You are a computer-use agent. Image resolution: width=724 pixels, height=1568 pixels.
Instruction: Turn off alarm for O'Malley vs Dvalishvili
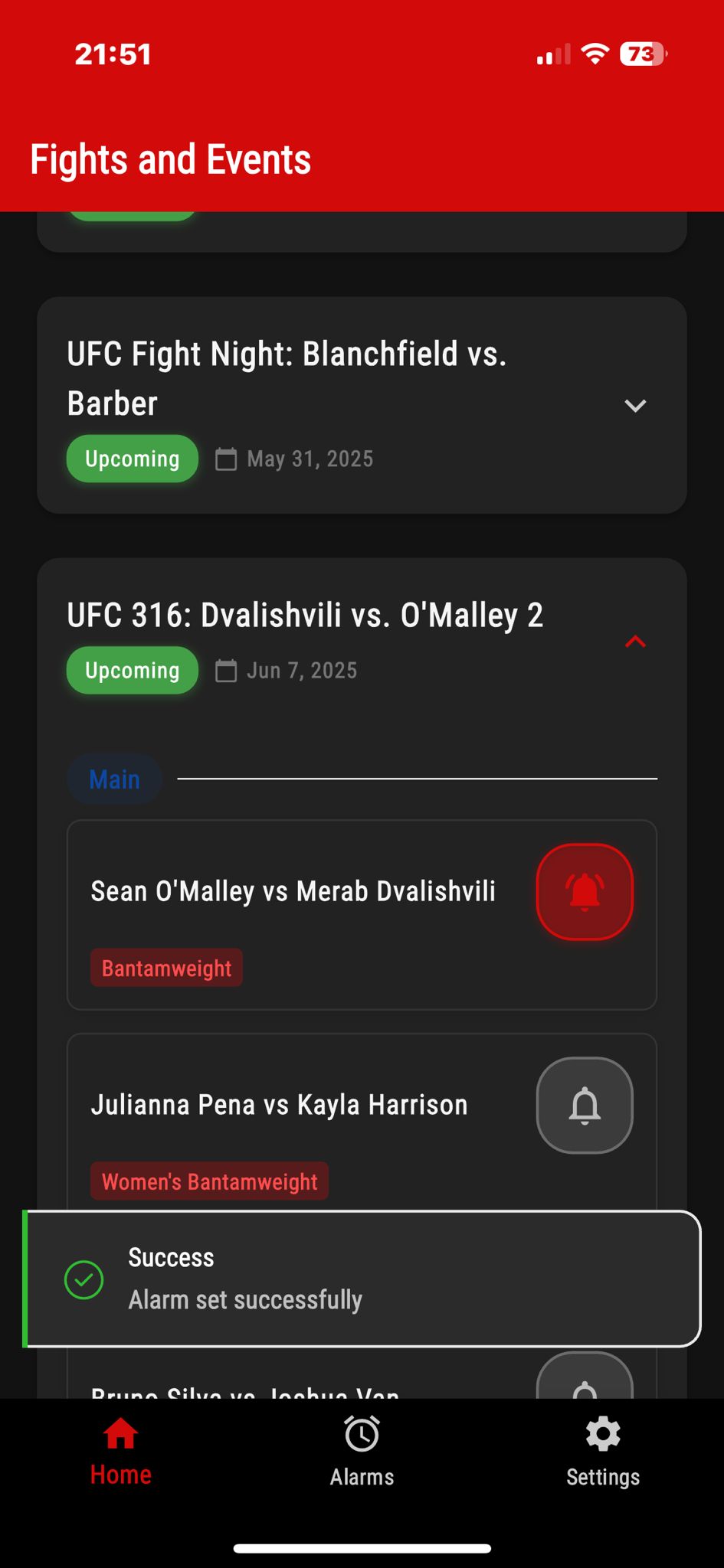(585, 892)
